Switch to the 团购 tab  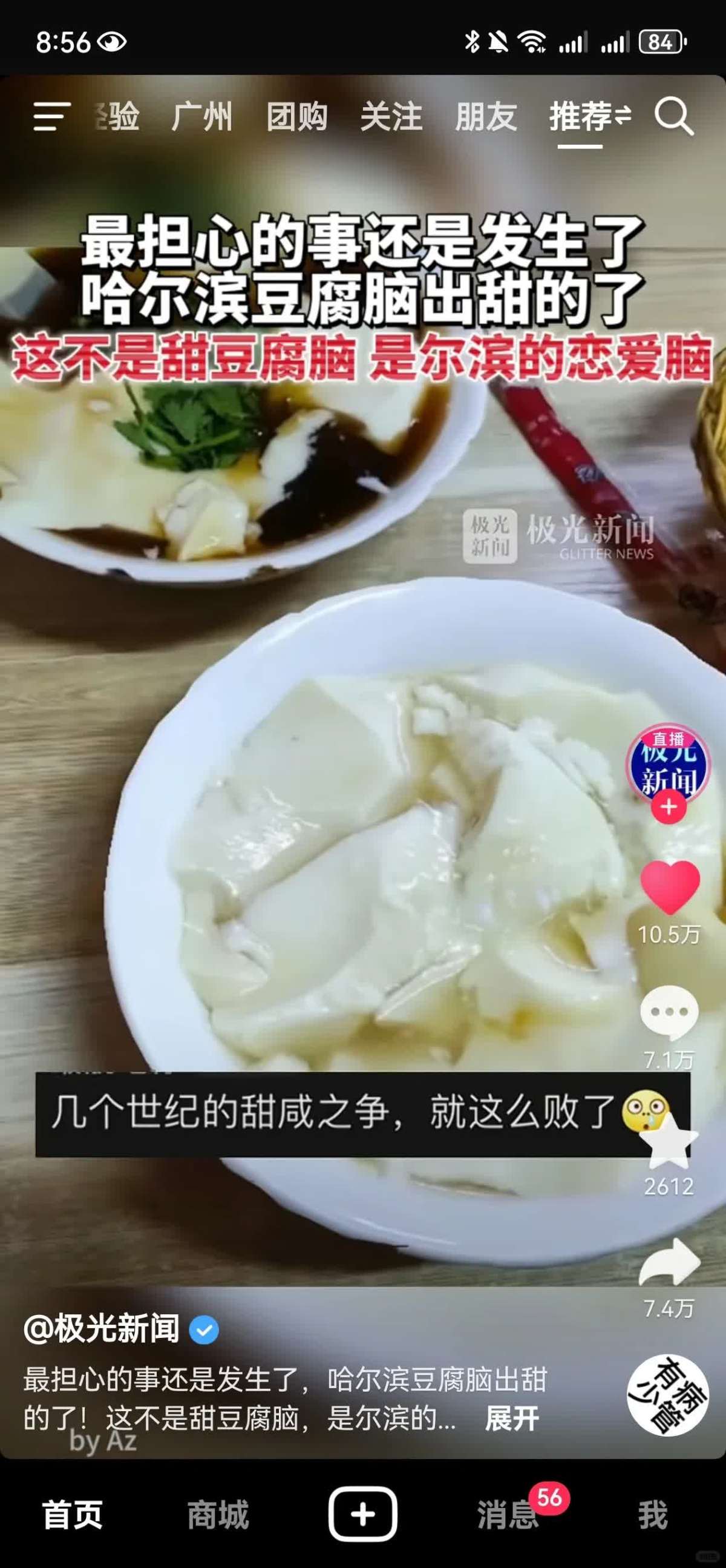[296, 116]
